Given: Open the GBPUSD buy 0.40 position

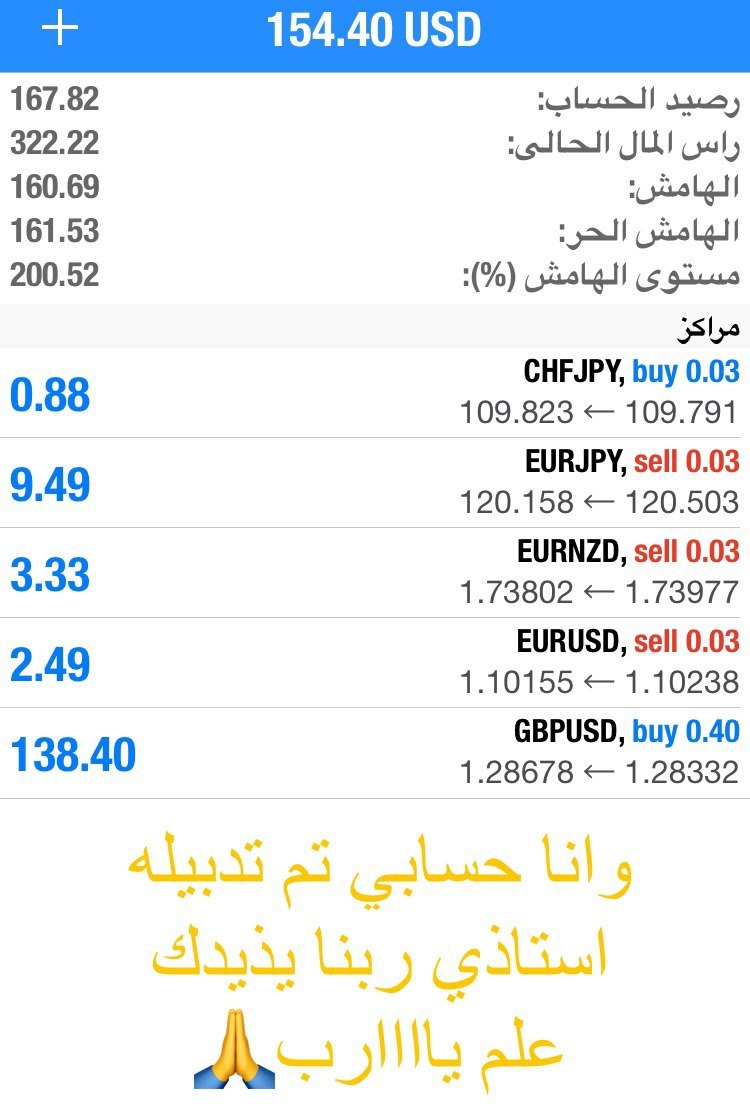Looking at the screenshot, I should [x=375, y=753].
